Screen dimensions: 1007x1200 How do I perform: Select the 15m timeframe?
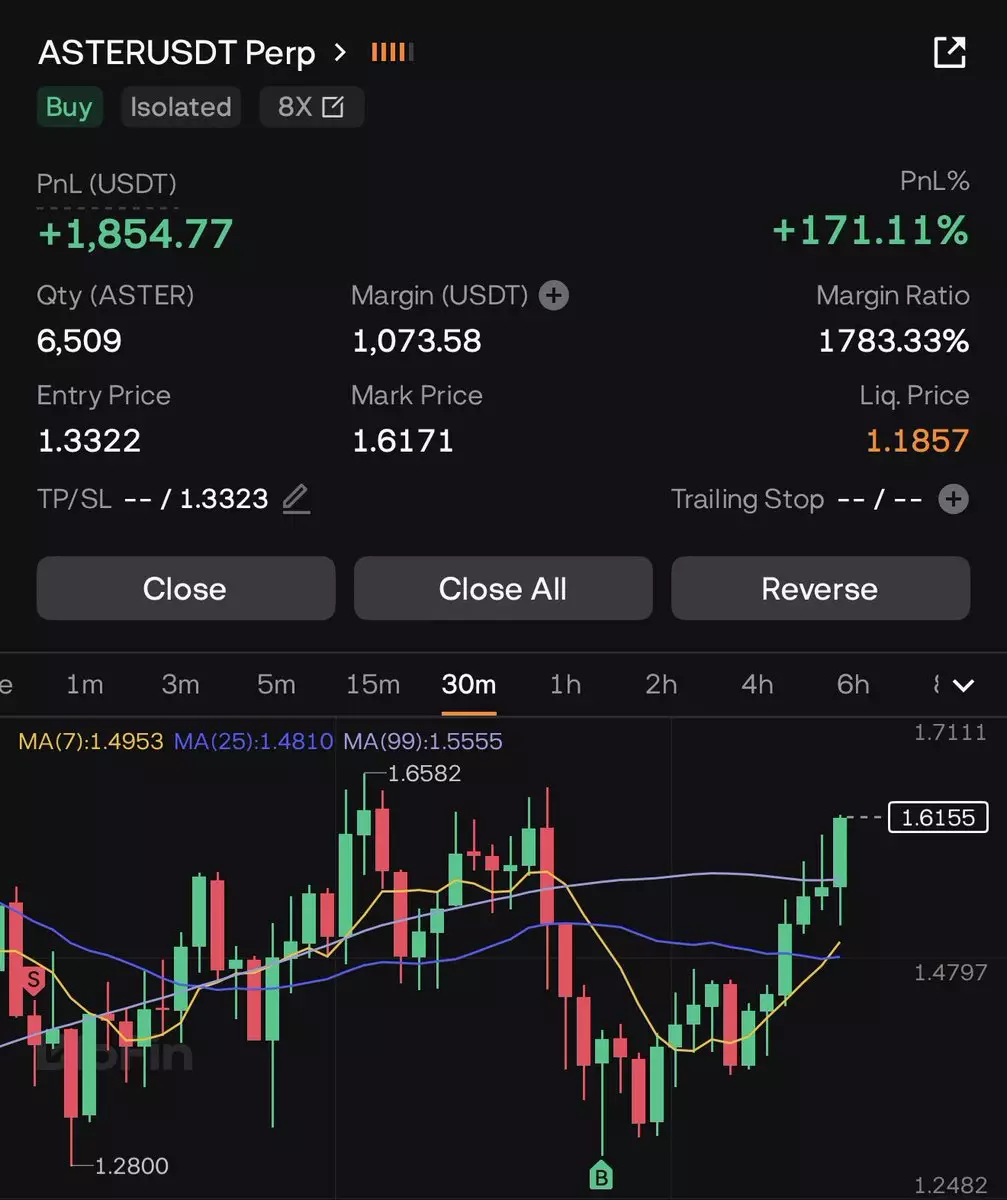click(373, 685)
